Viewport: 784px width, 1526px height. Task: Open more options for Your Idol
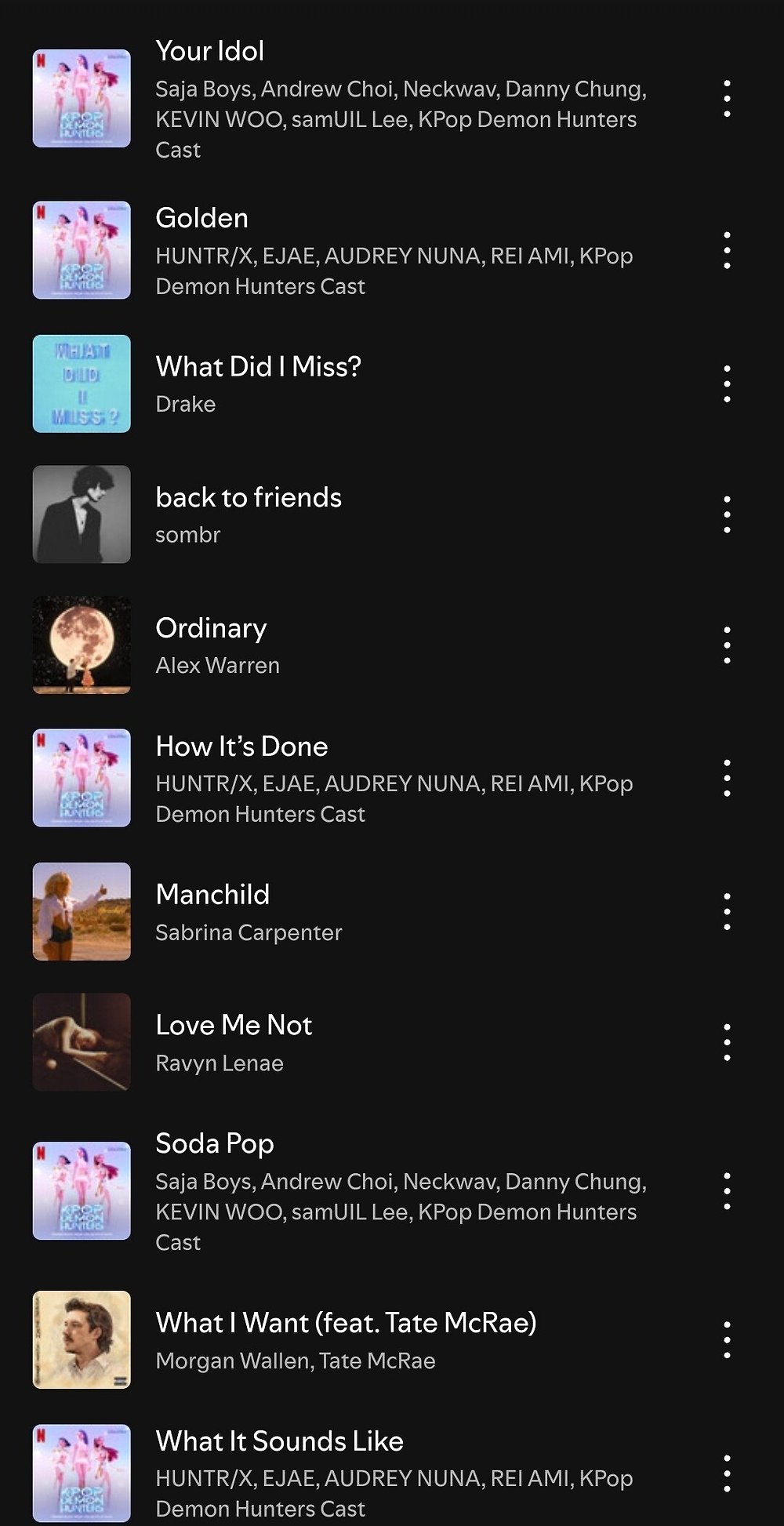(x=727, y=99)
